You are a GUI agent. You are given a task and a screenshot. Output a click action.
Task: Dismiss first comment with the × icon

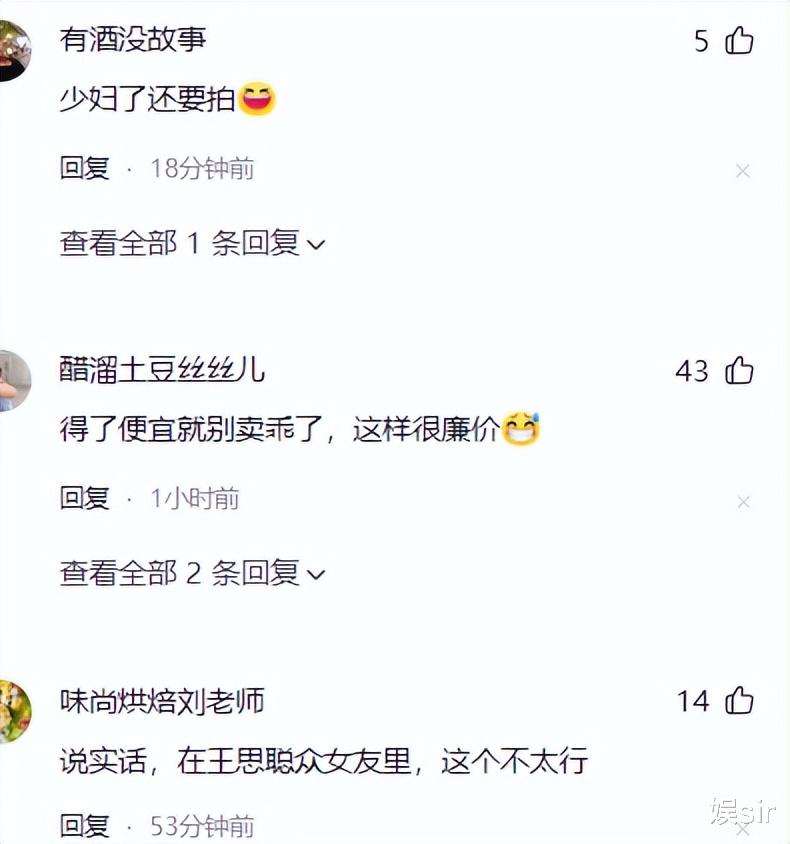744,171
